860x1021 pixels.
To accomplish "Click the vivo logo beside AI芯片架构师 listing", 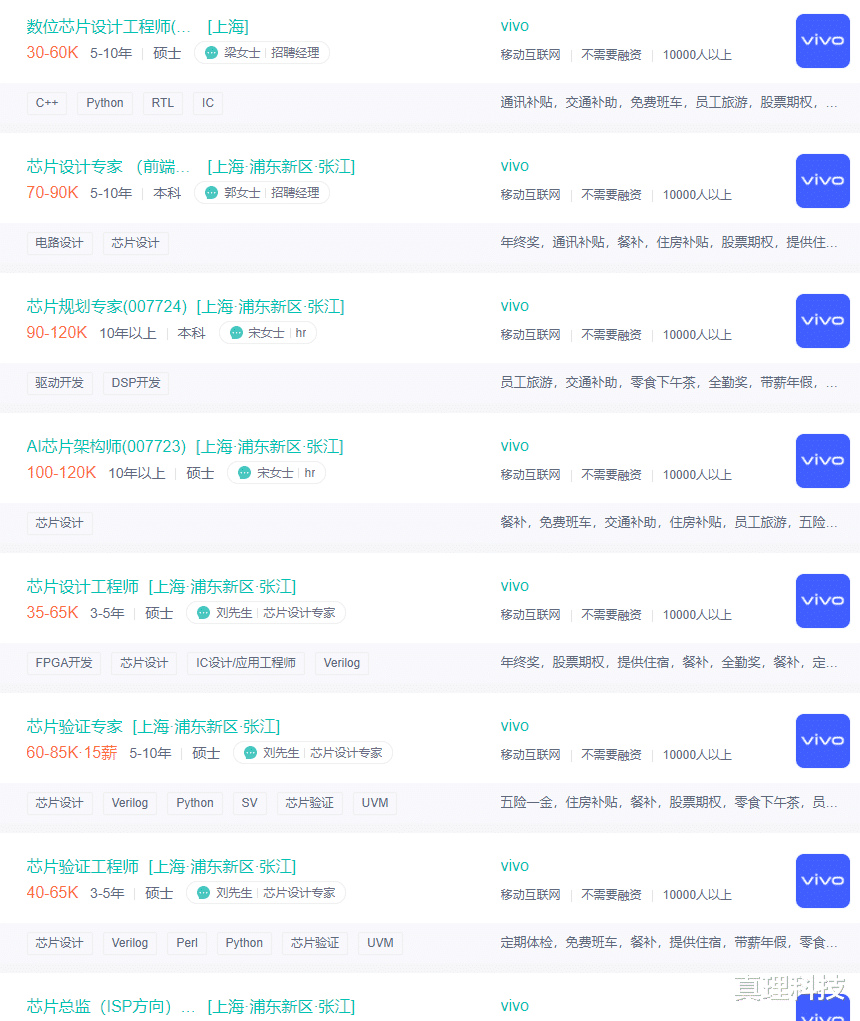I will point(822,461).
